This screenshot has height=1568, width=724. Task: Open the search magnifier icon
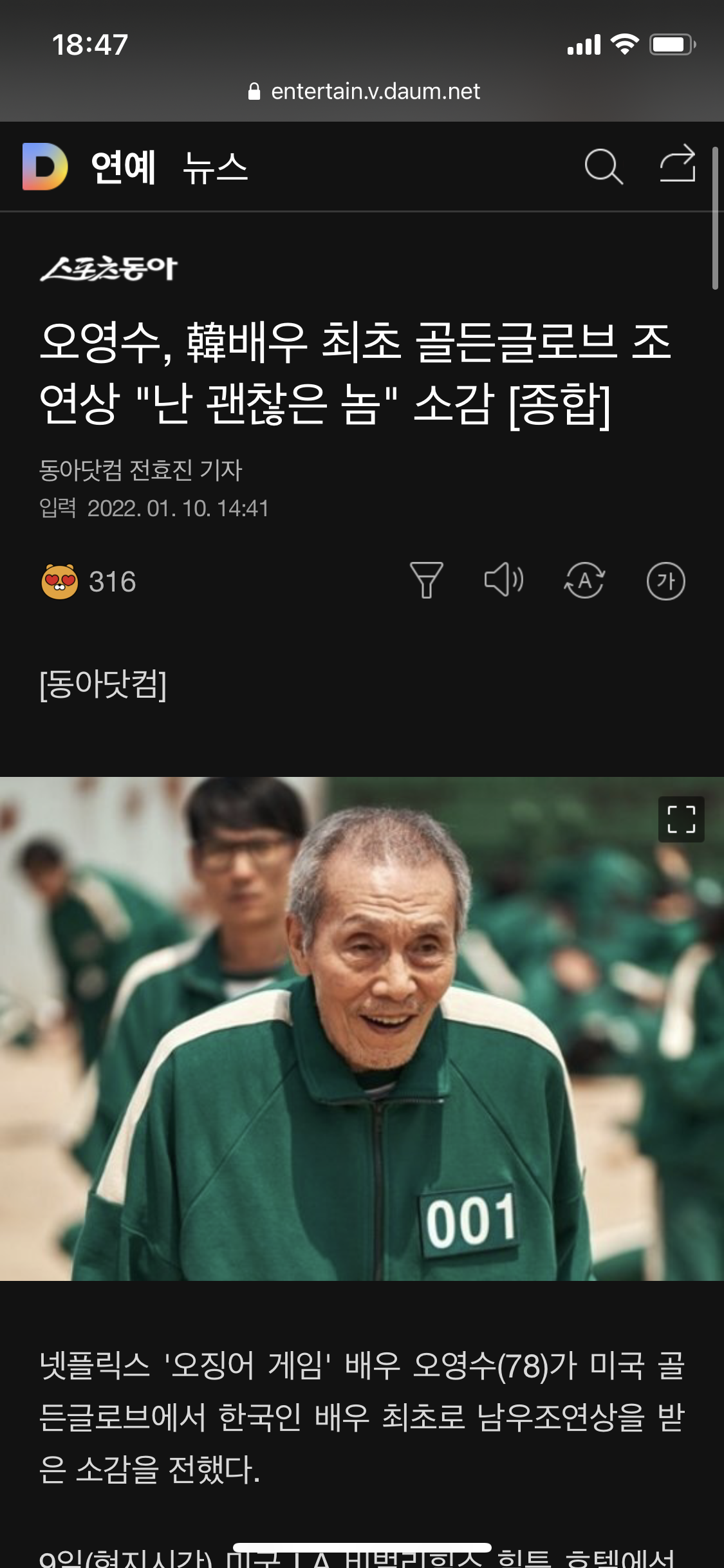point(603,167)
